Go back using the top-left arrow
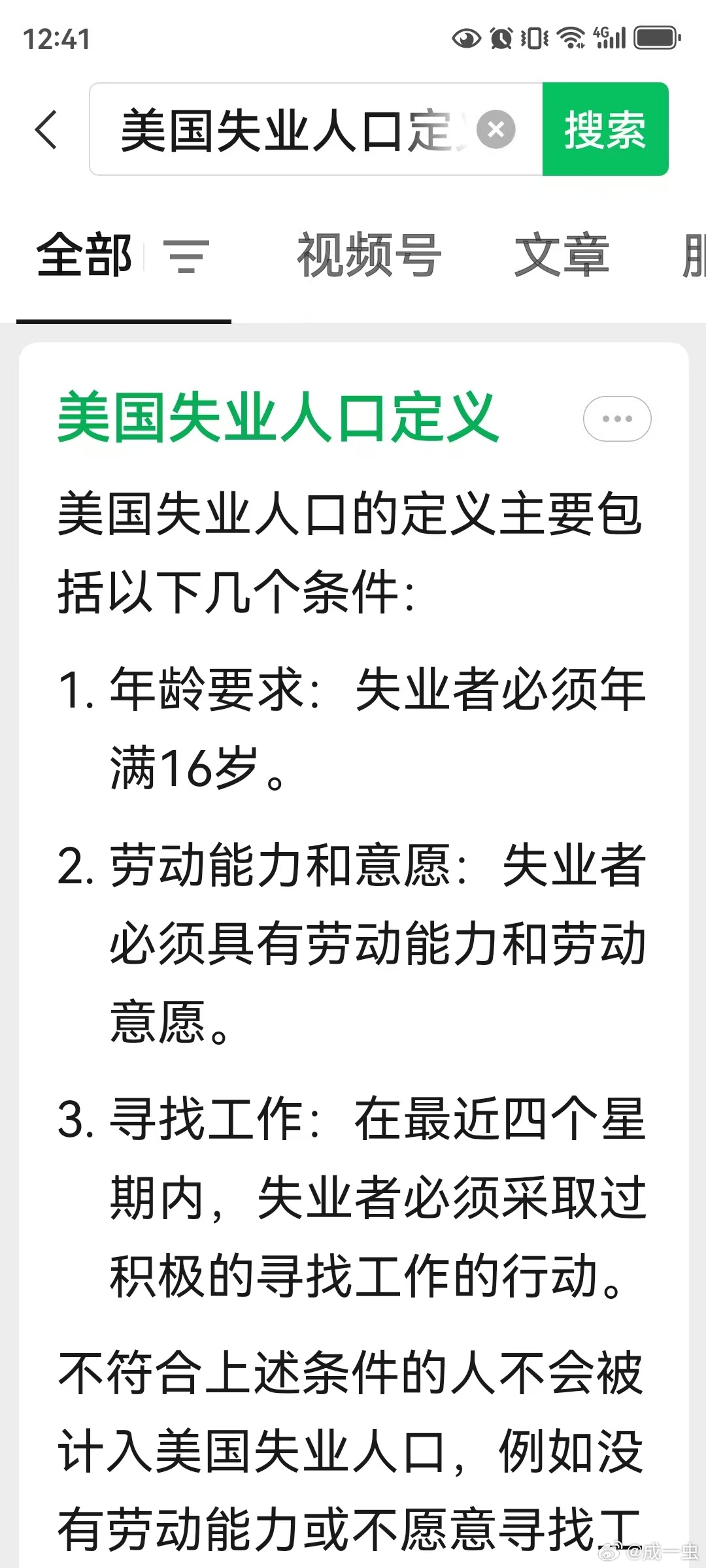The image size is (706, 1568). click(47, 129)
